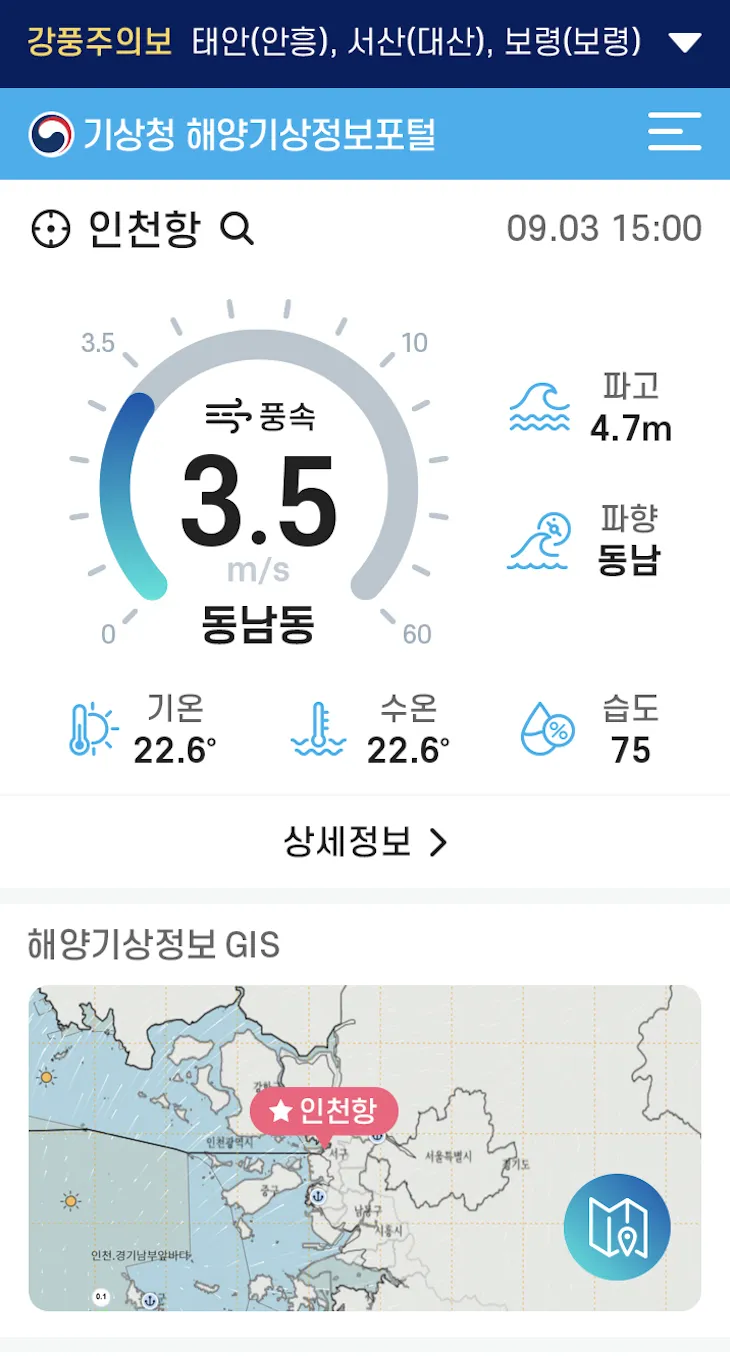Open the floating map button
Viewport: 730px width, 1356px height.
point(616,1227)
